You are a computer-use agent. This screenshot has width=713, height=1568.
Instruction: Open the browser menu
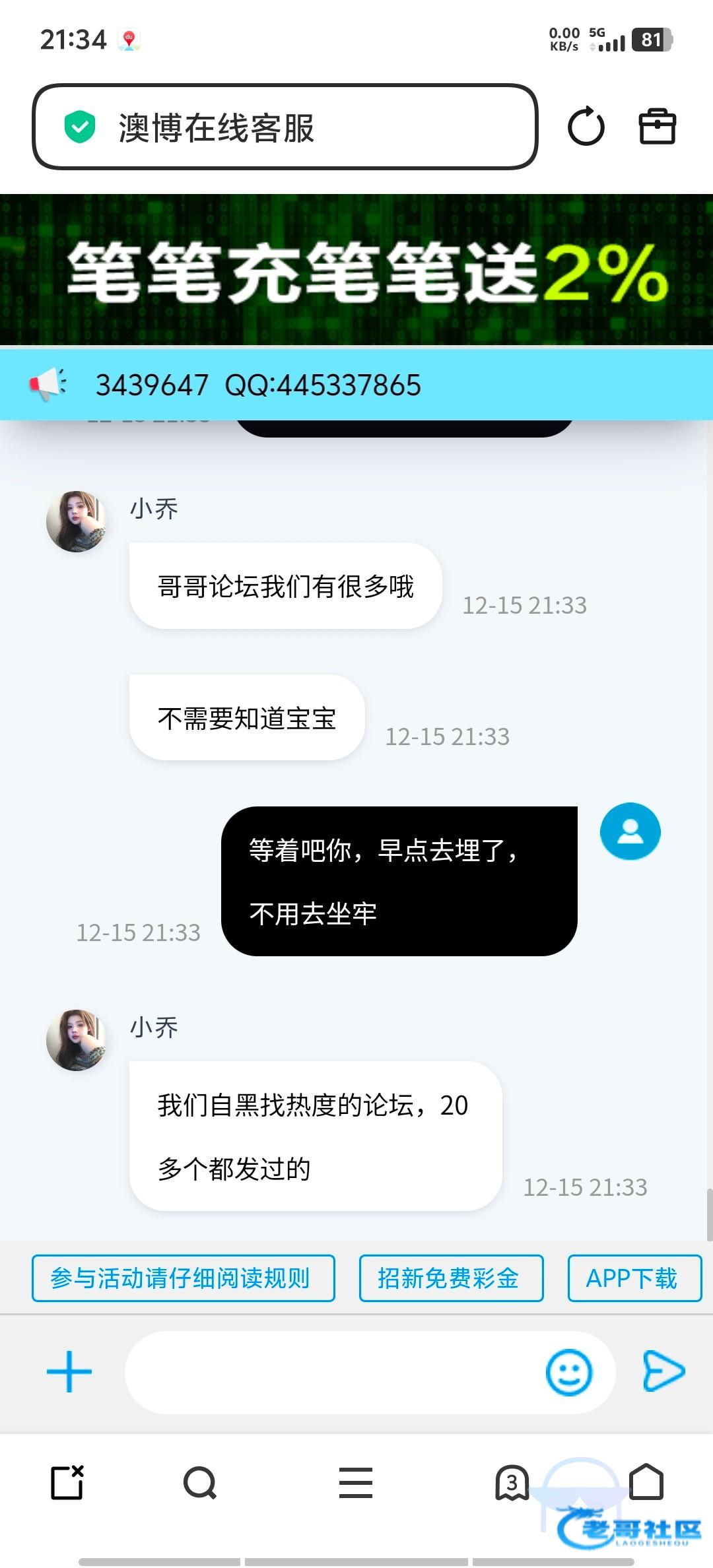[x=356, y=1483]
